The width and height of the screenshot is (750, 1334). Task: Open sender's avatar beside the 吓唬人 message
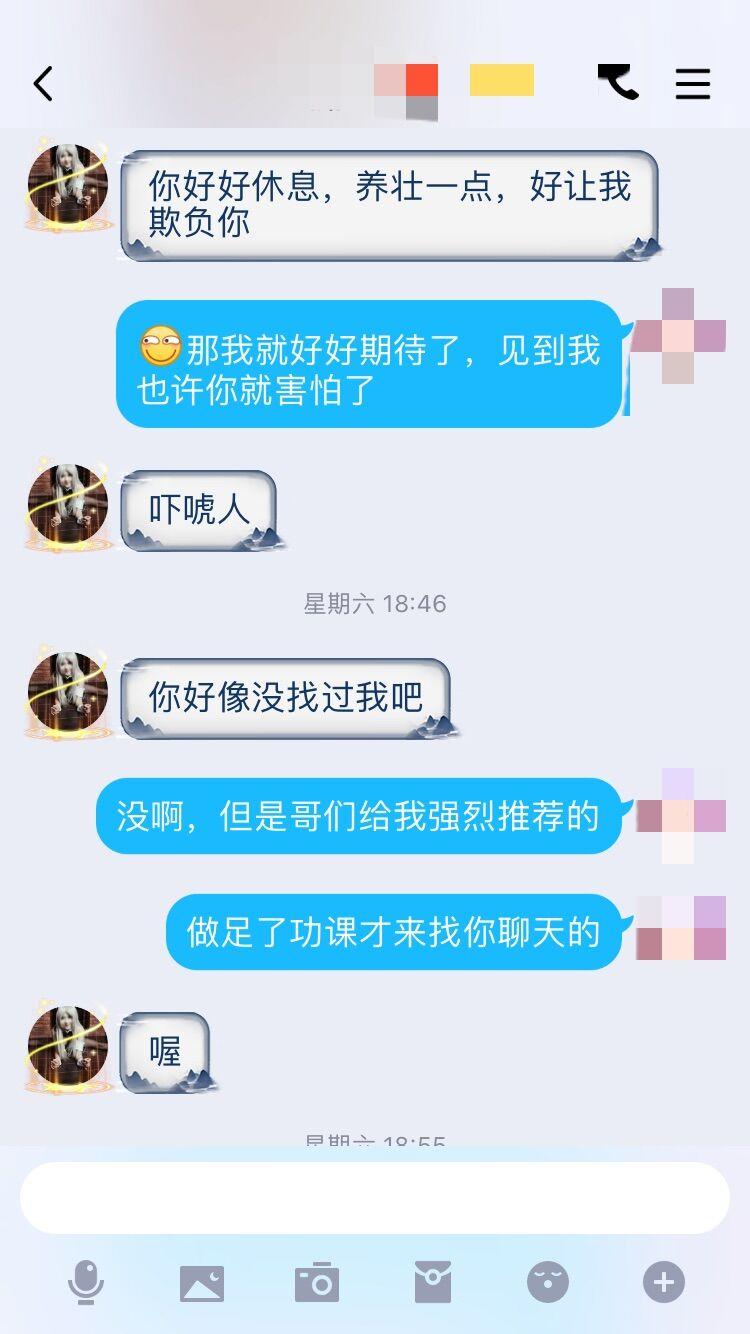pos(68,508)
